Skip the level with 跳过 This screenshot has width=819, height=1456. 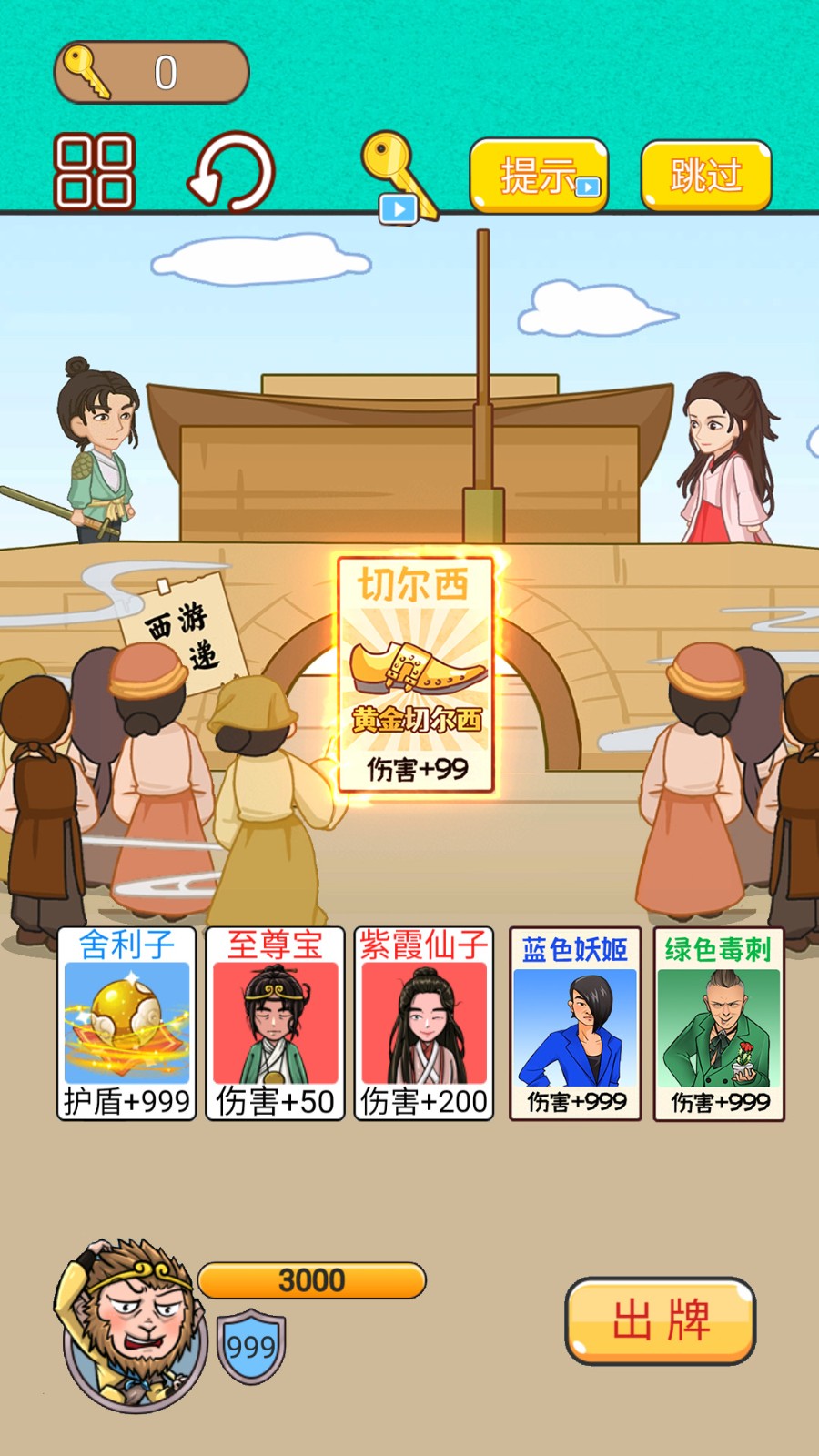[706, 176]
